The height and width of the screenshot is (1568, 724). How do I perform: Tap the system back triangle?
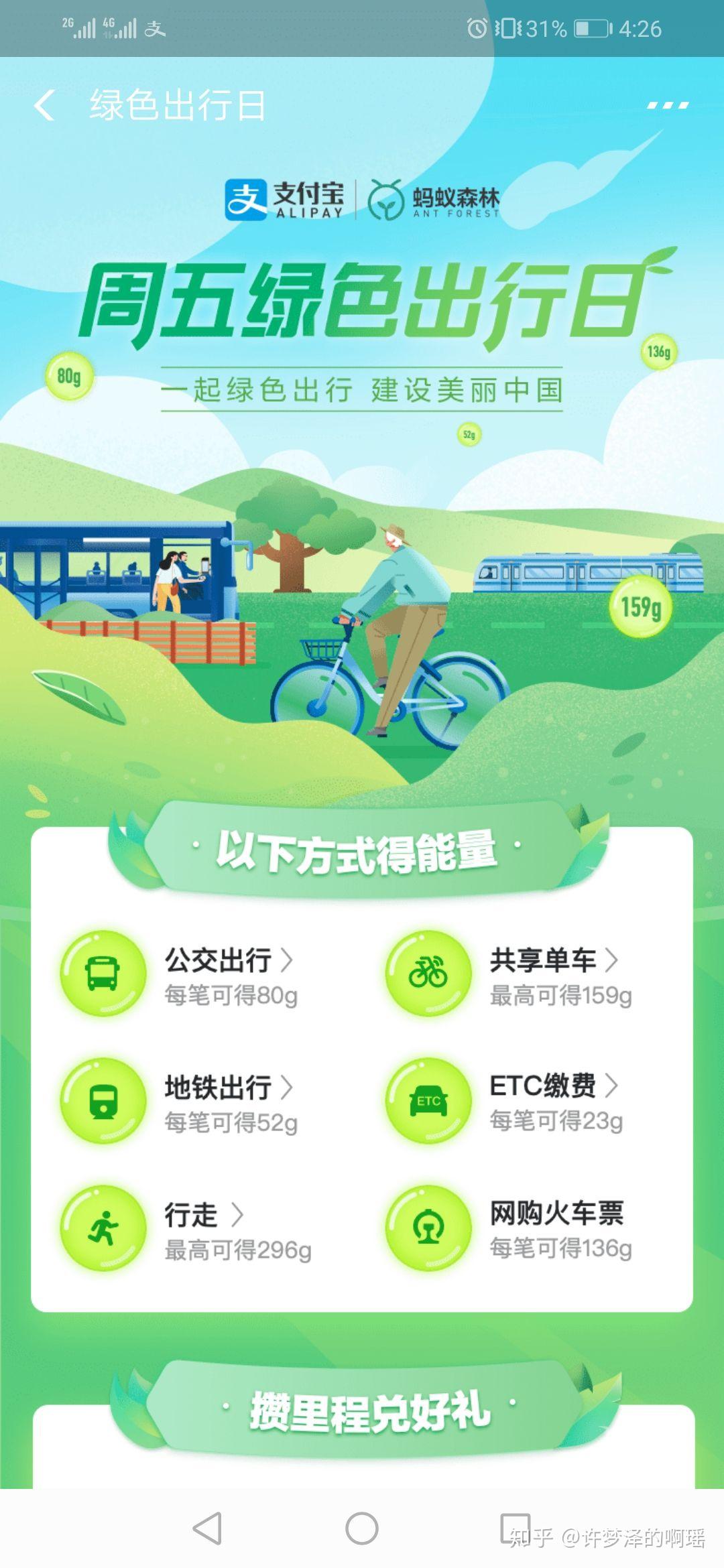(x=207, y=1528)
